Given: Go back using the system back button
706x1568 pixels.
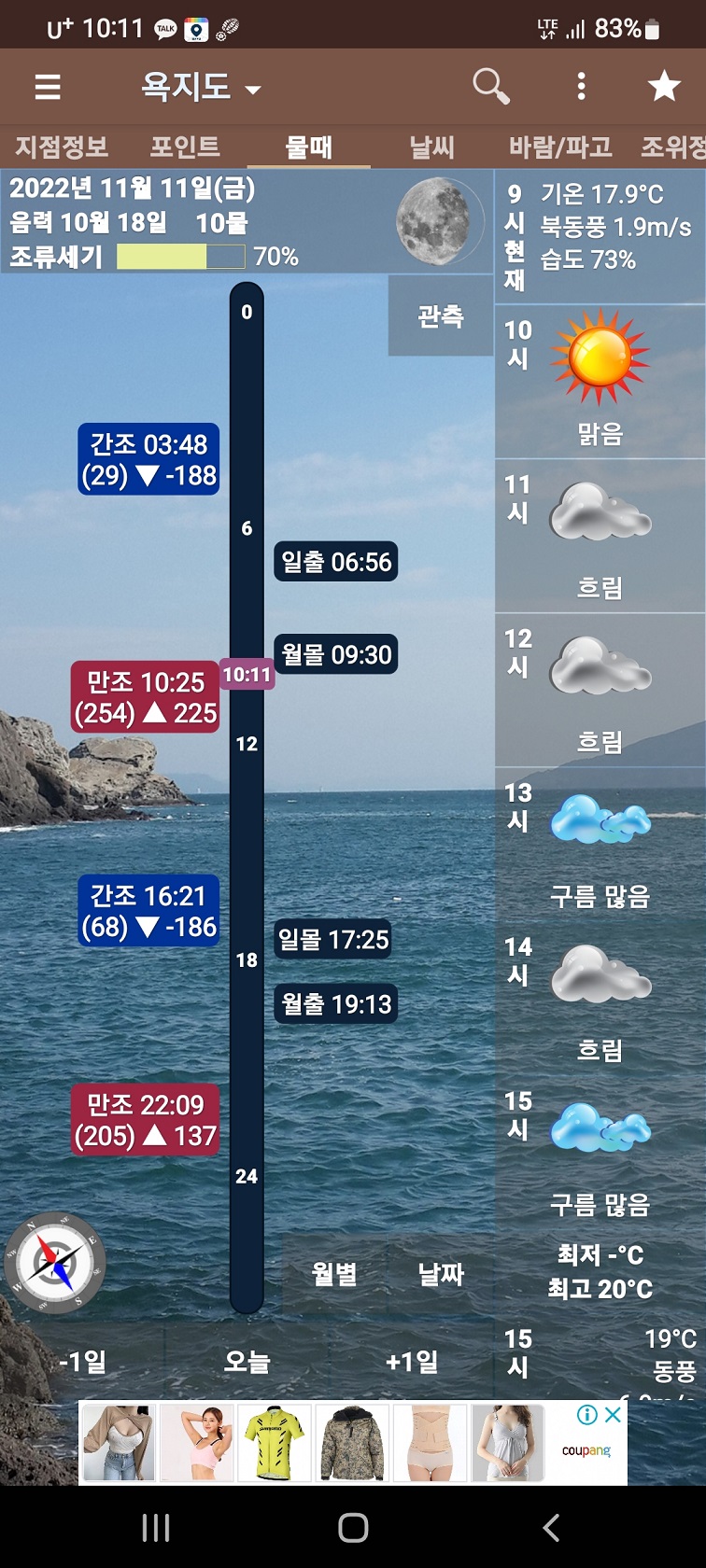Looking at the screenshot, I should point(551,1528).
